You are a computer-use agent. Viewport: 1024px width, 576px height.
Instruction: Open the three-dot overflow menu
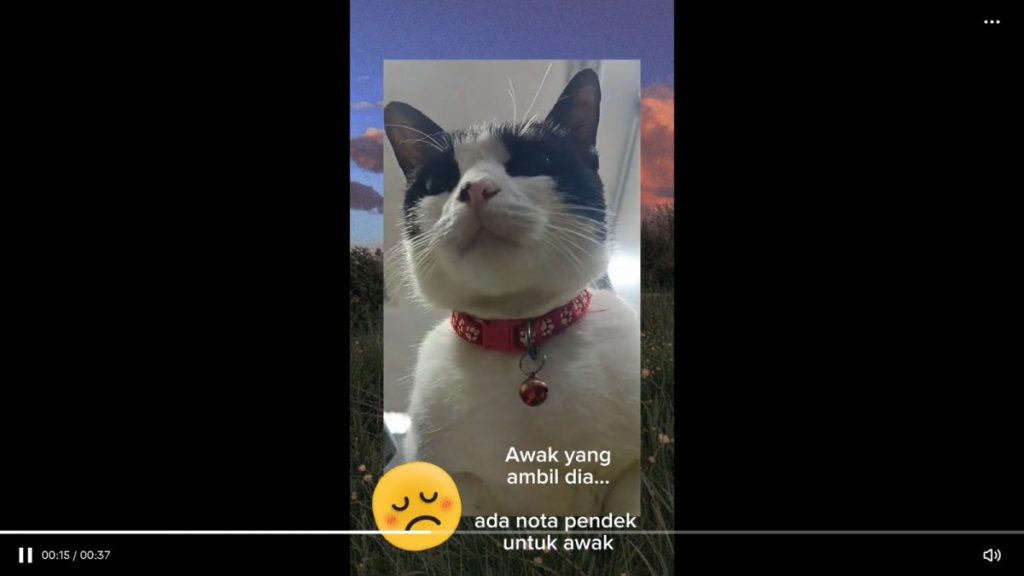coord(991,22)
